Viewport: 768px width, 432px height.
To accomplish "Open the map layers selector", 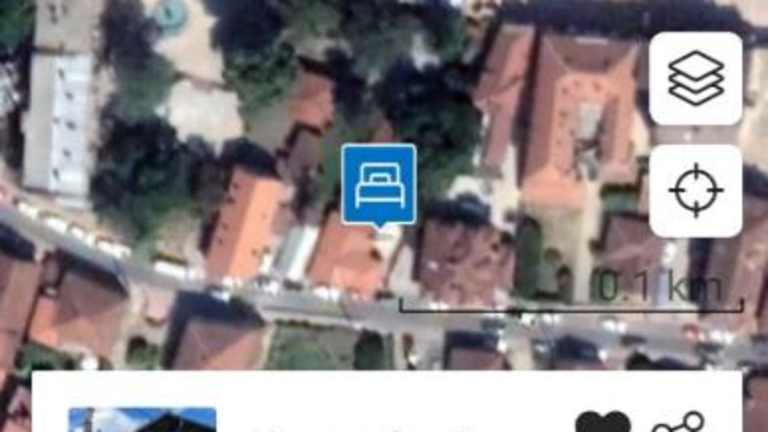I will pyautogui.click(x=696, y=78).
